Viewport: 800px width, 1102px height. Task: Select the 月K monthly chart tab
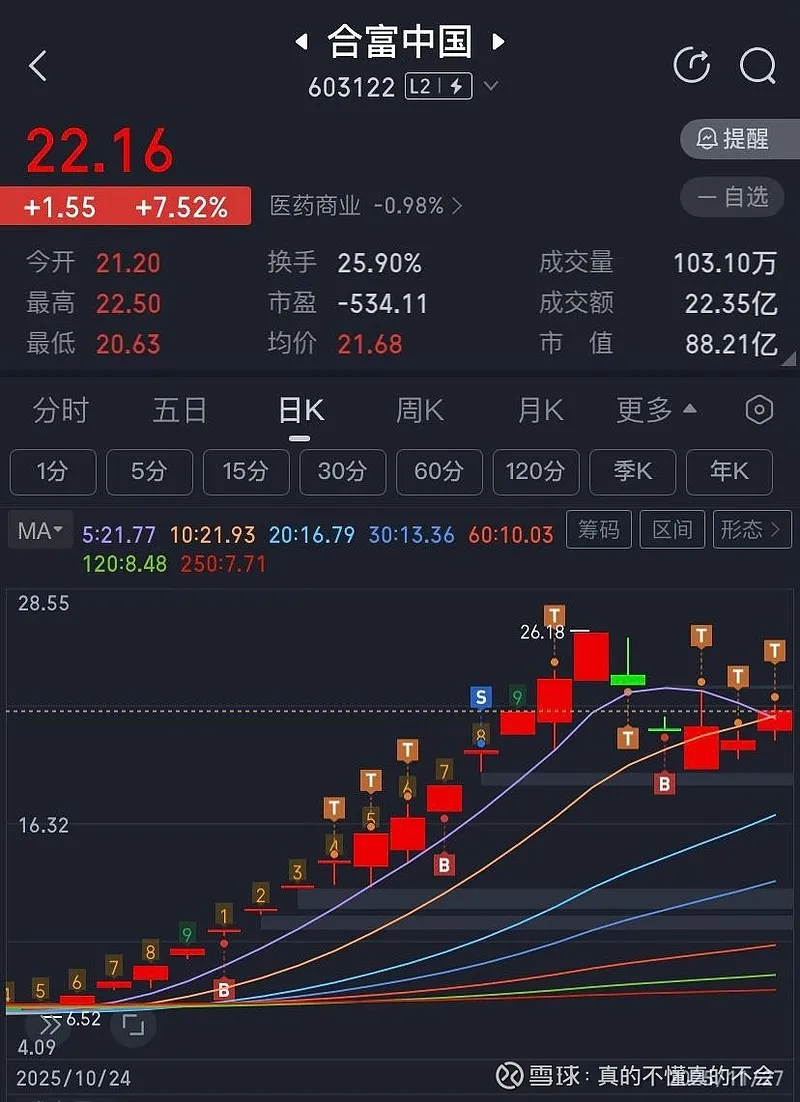(540, 410)
